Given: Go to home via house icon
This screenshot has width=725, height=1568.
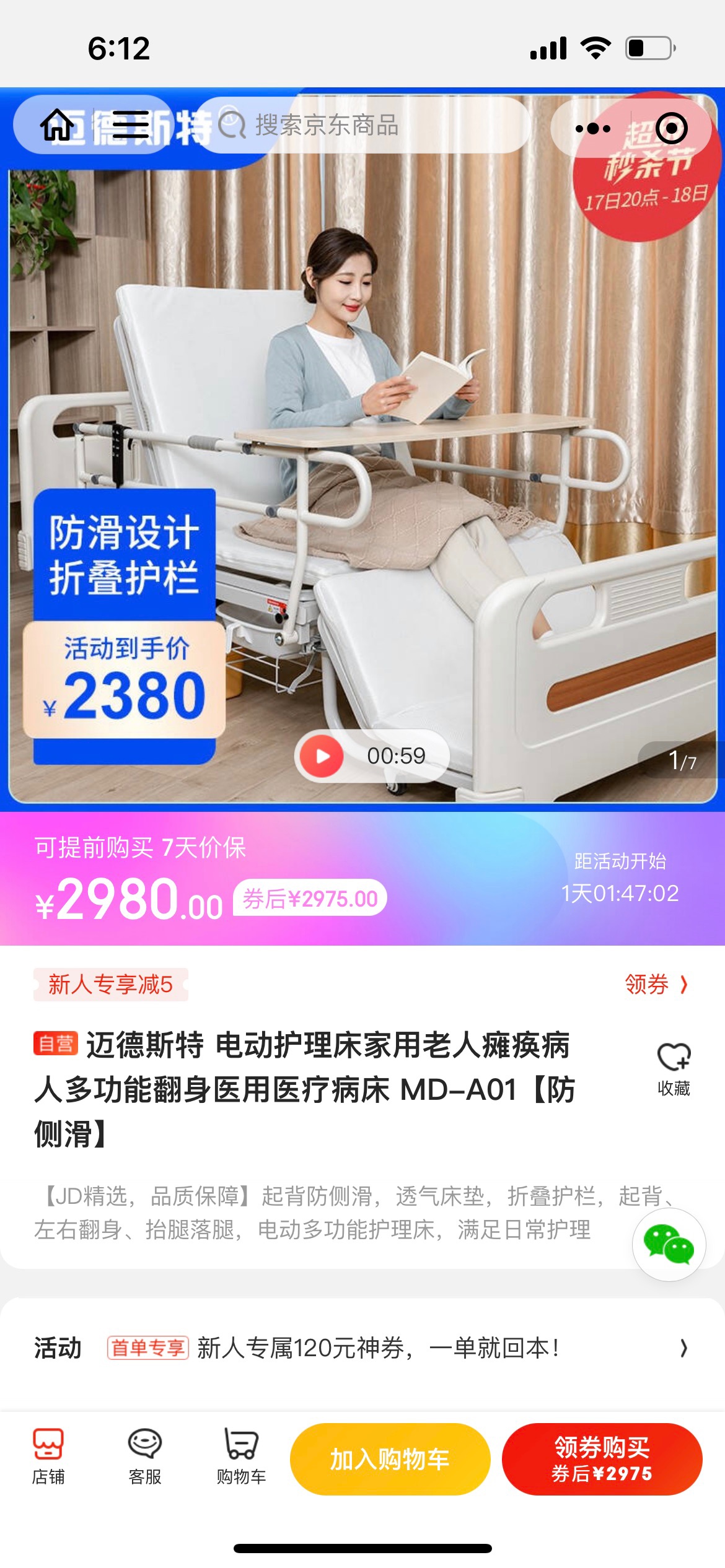Looking at the screenshot, I should [x=57, y=125].
